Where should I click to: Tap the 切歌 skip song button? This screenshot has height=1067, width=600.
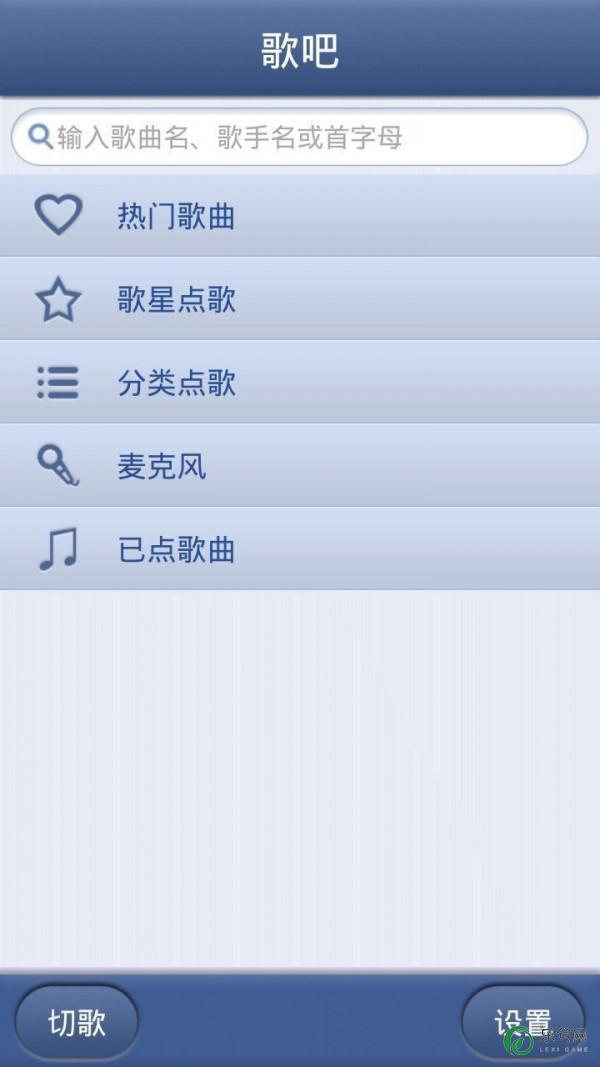coord(77,1023)
